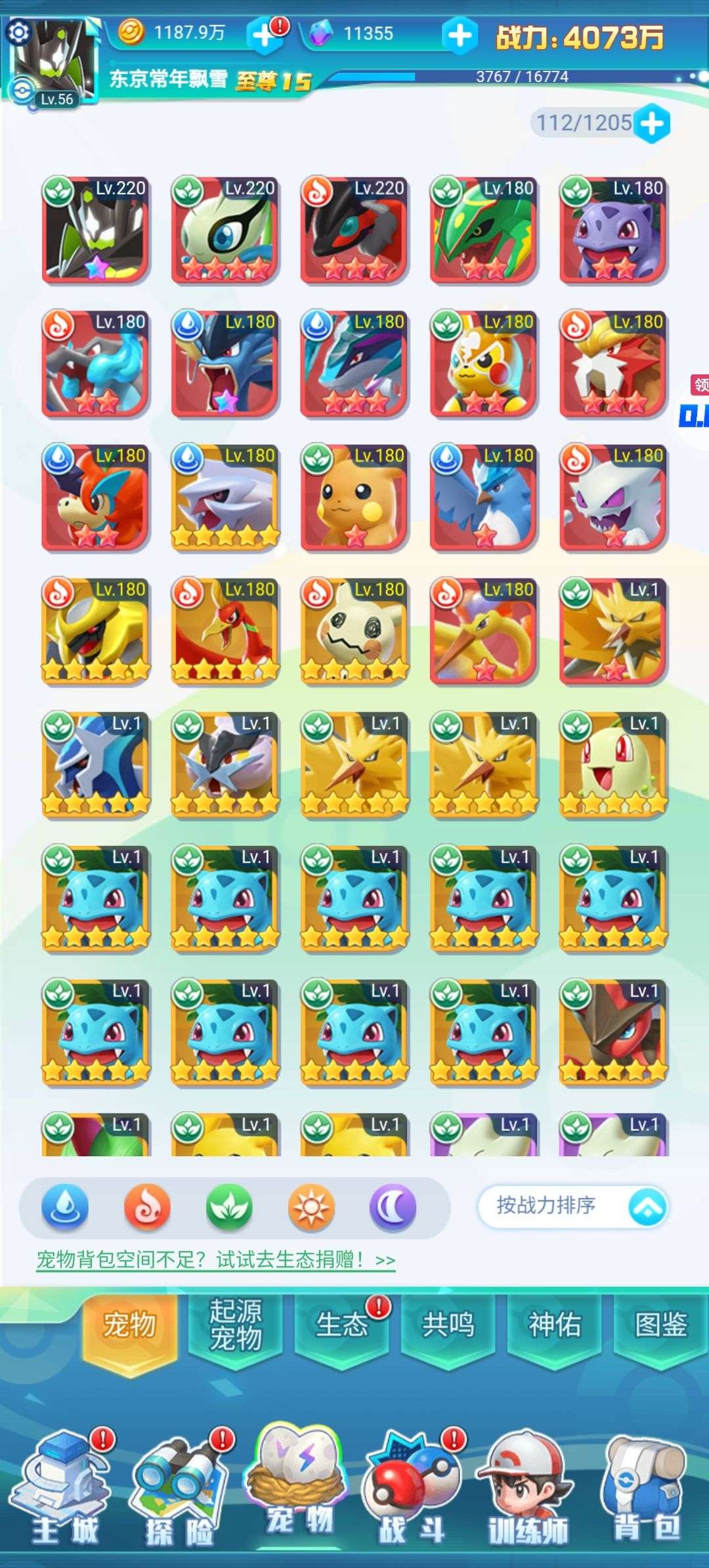Filter pets by sun type
This screenshot has height=1568, width=709.
[311, 1207]
